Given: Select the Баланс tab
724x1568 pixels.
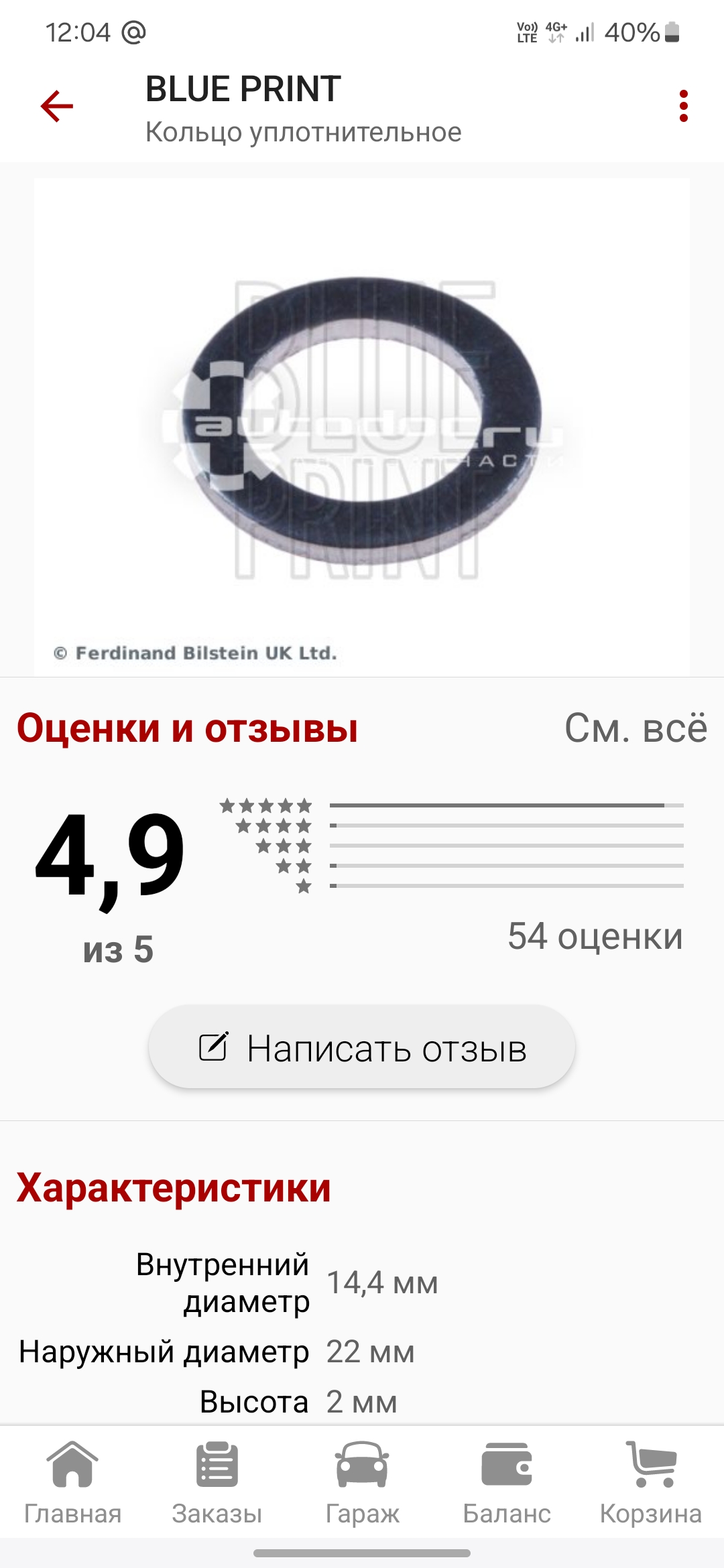Looking at the screenshot, I should pyautogui.click(x=507, y=1480).
